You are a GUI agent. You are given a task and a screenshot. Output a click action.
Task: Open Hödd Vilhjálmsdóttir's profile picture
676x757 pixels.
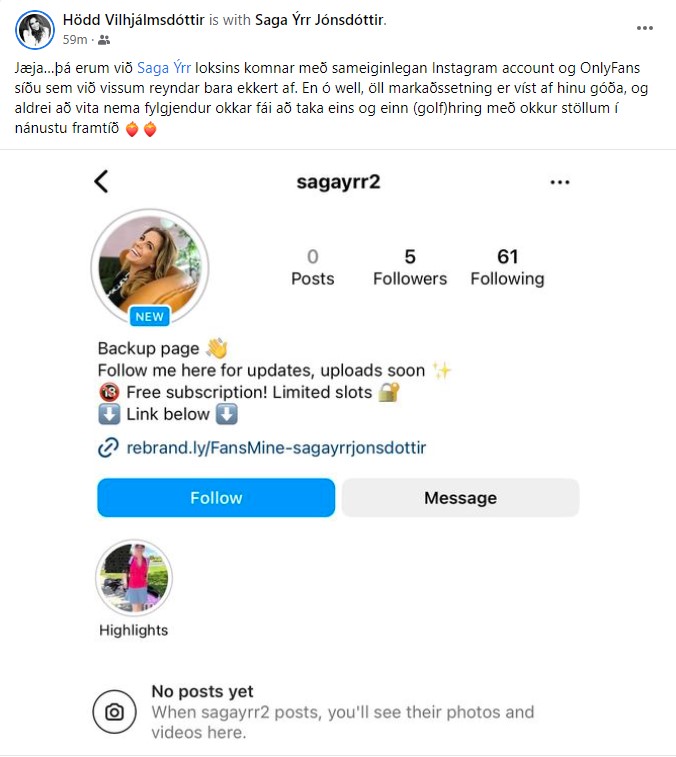tap(33, 29)
